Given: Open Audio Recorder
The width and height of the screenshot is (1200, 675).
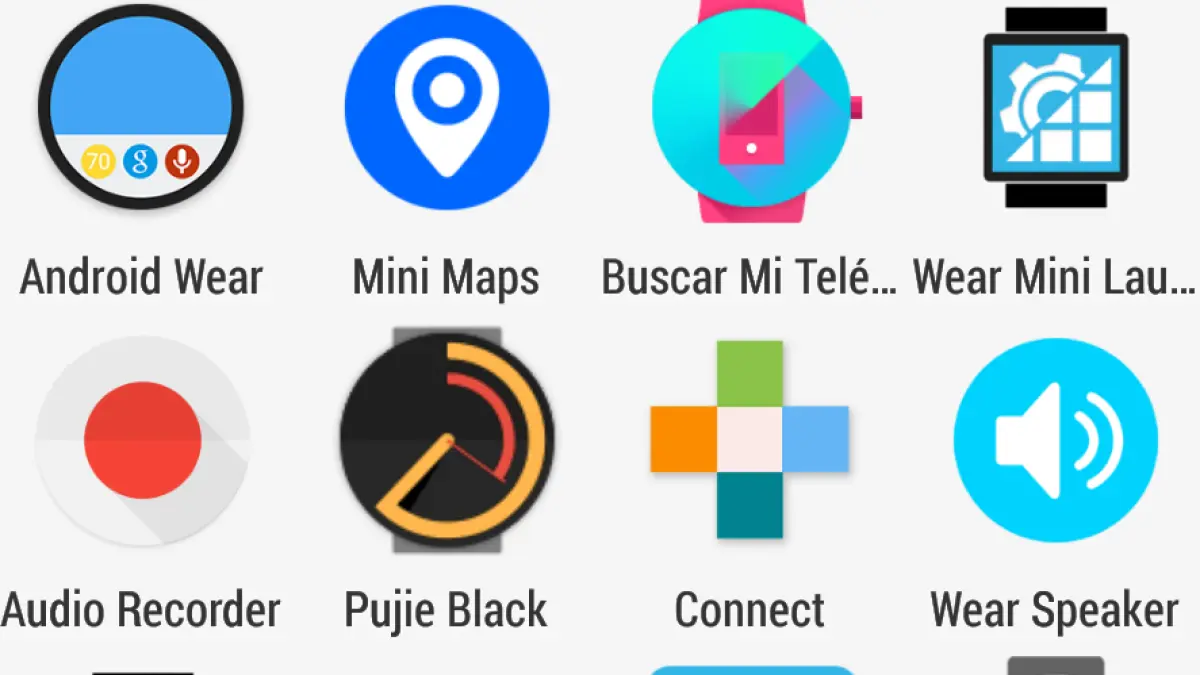Looking at the screenshot, I should click(142, 440).
